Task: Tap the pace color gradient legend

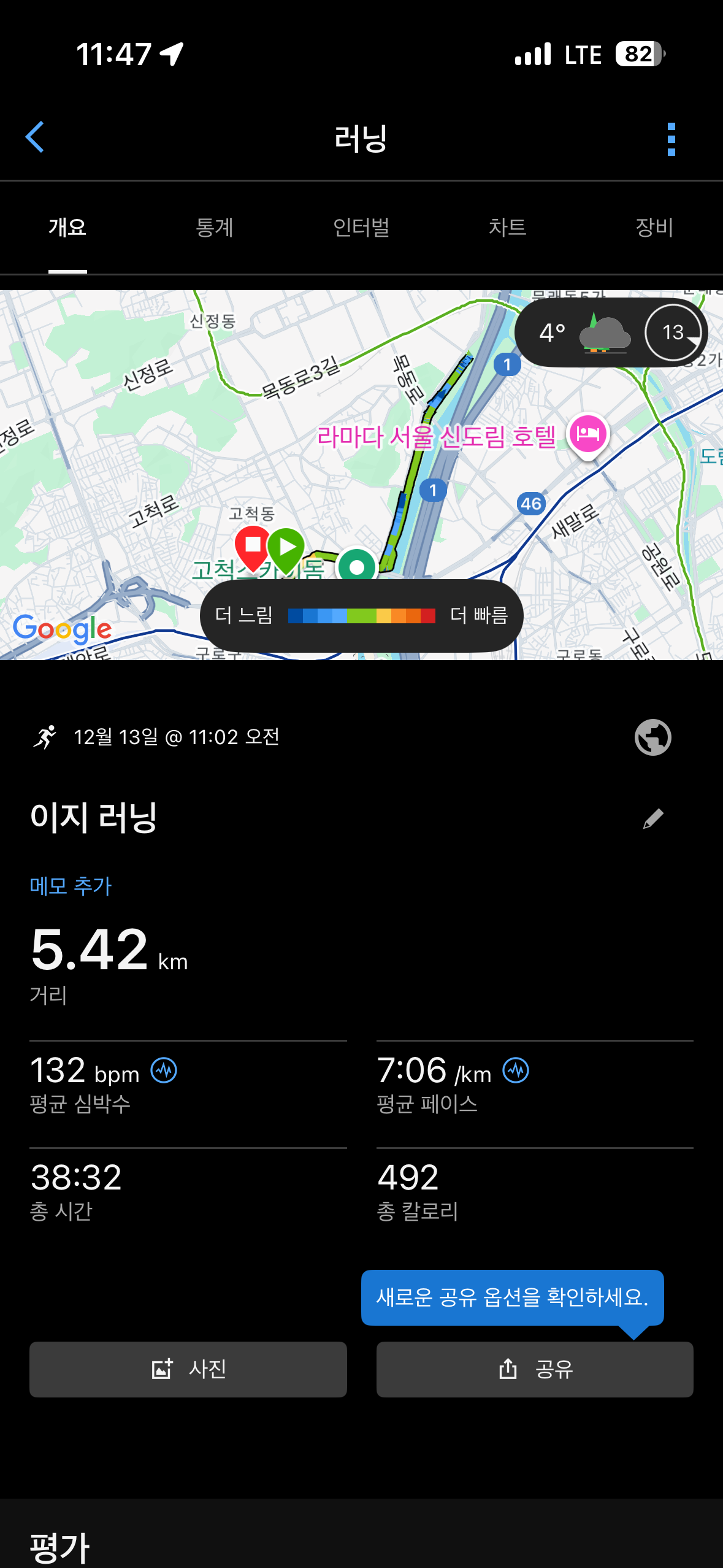Action: [x=361, y=615]
